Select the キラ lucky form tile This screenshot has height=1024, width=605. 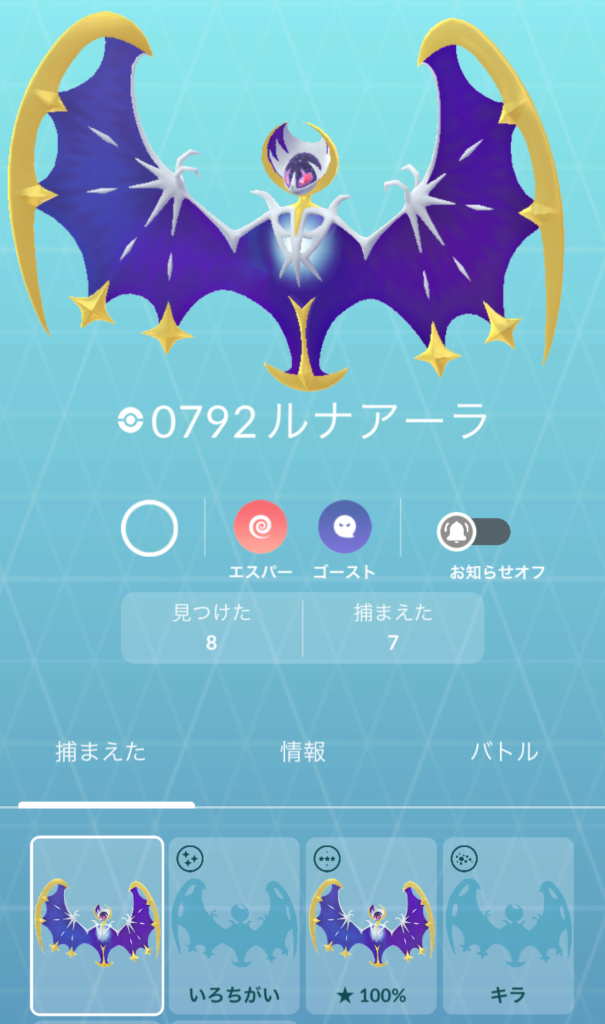pos(508,925)
